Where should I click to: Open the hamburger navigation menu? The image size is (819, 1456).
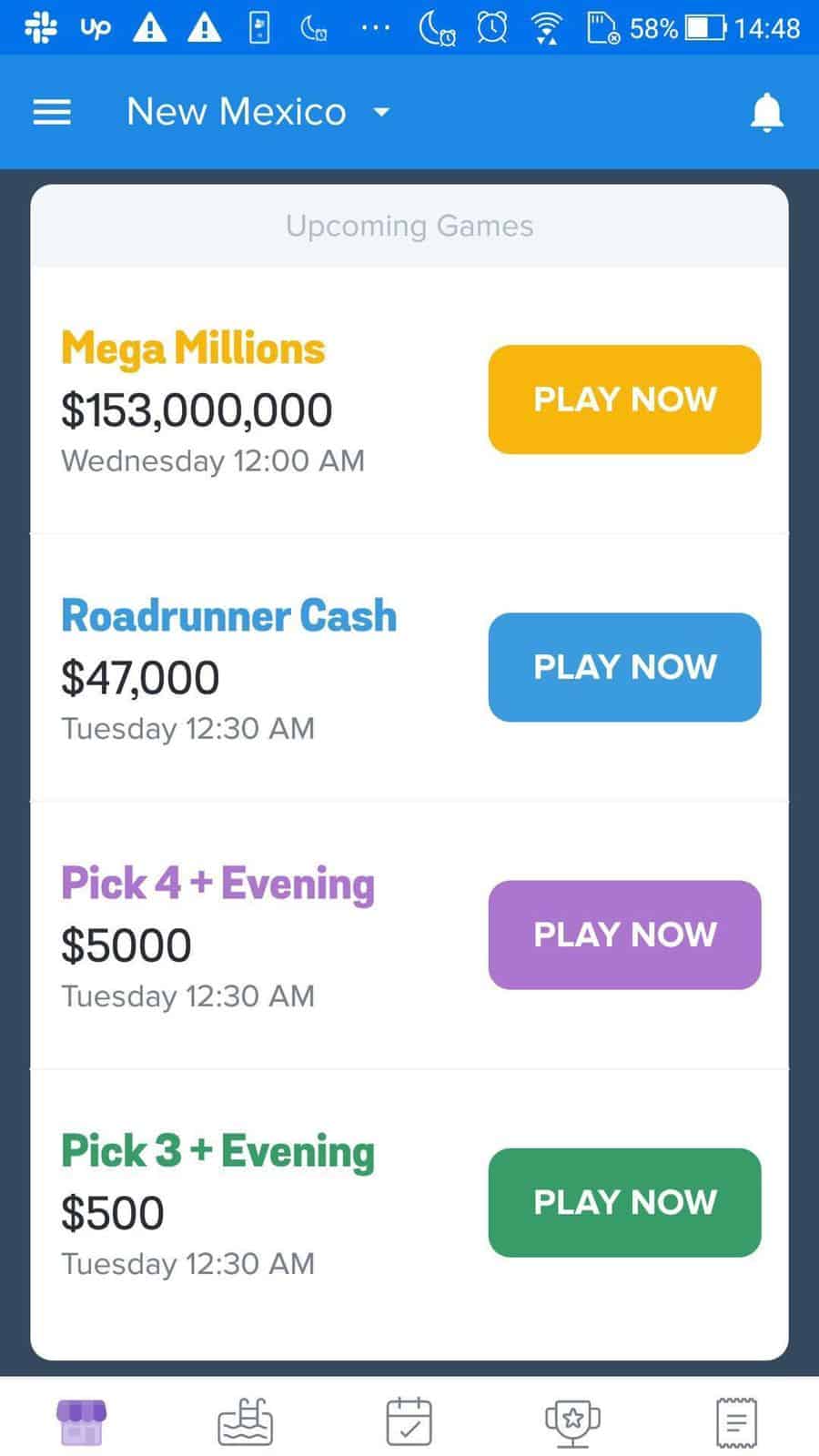52,111
